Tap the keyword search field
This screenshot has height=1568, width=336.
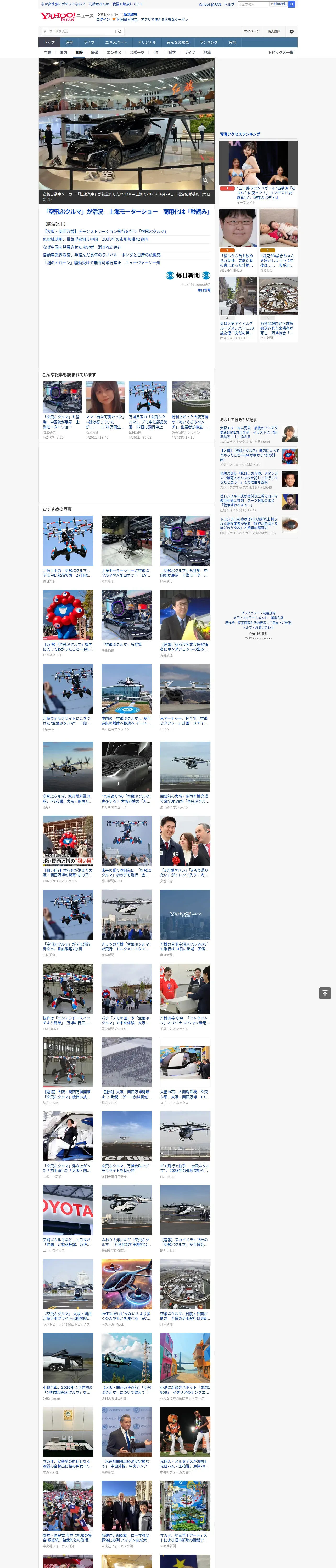[x=78, y=32]
